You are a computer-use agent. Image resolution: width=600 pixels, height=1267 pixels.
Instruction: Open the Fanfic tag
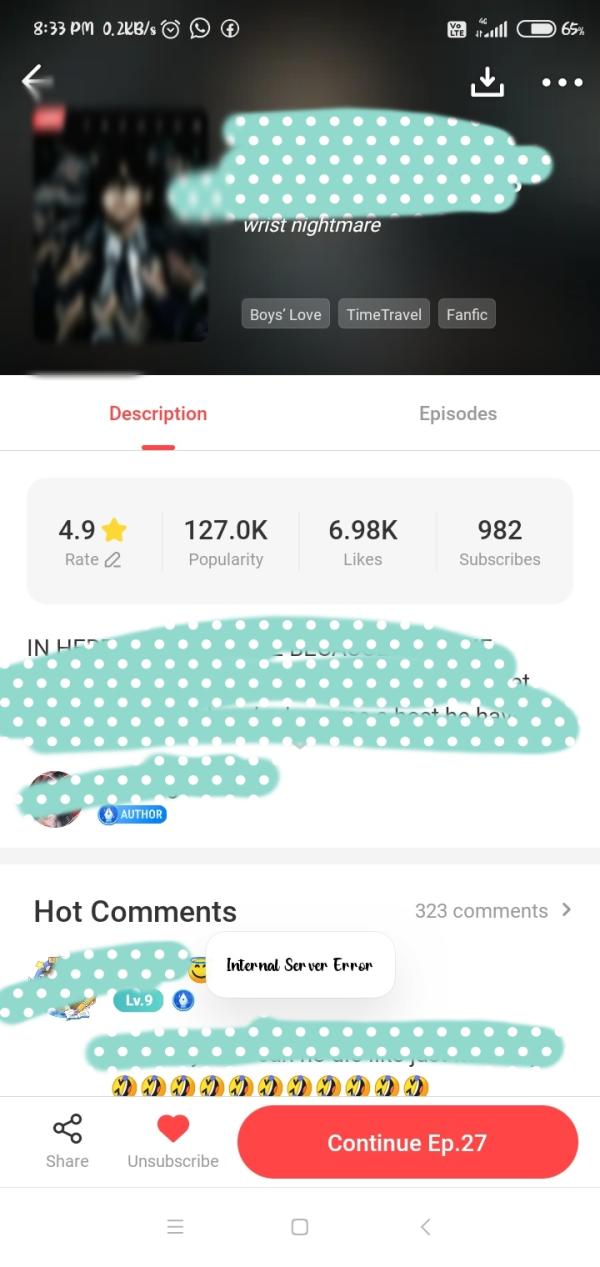(467, 314)
